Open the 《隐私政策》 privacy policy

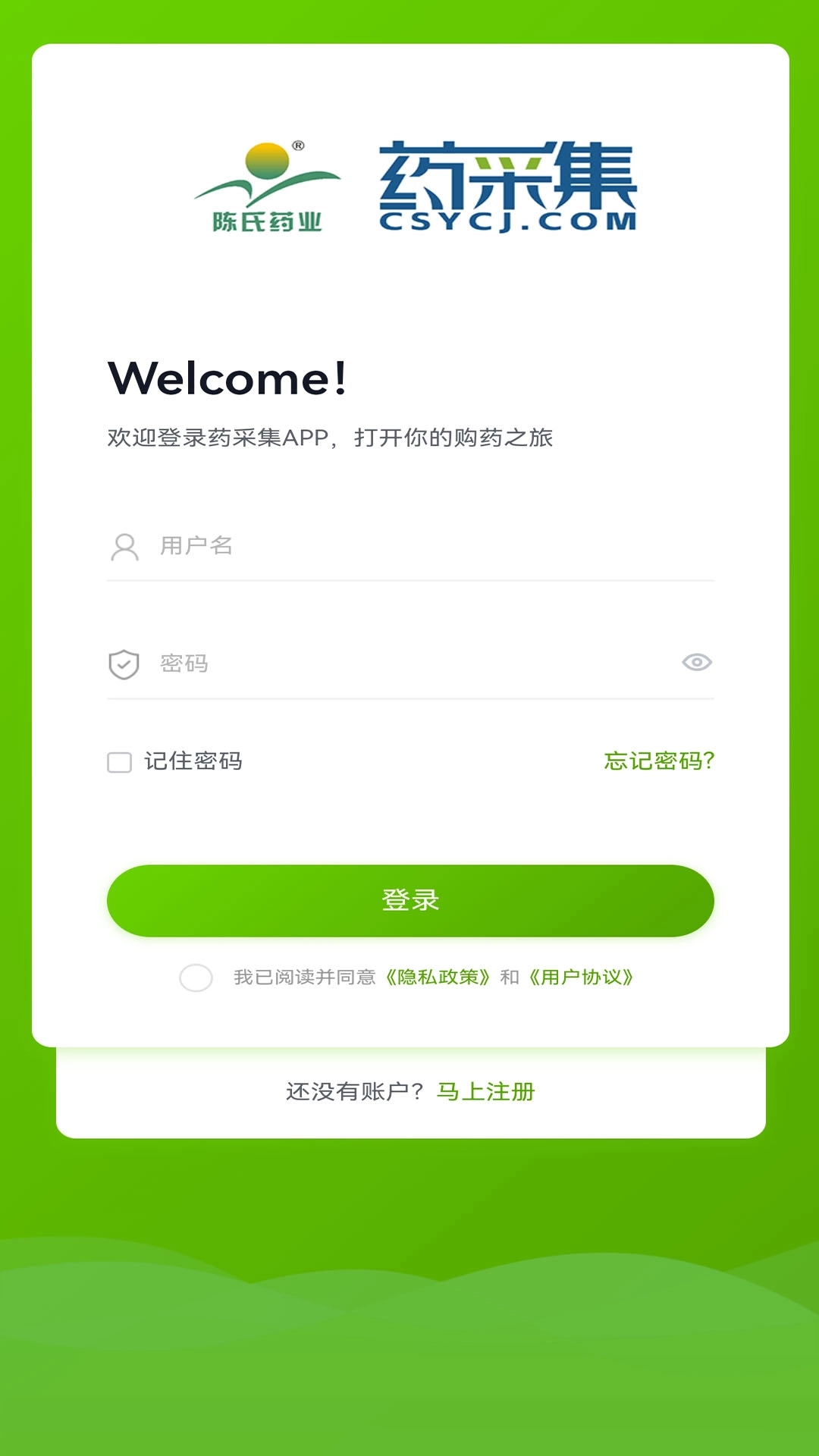[x=437, y=978]
